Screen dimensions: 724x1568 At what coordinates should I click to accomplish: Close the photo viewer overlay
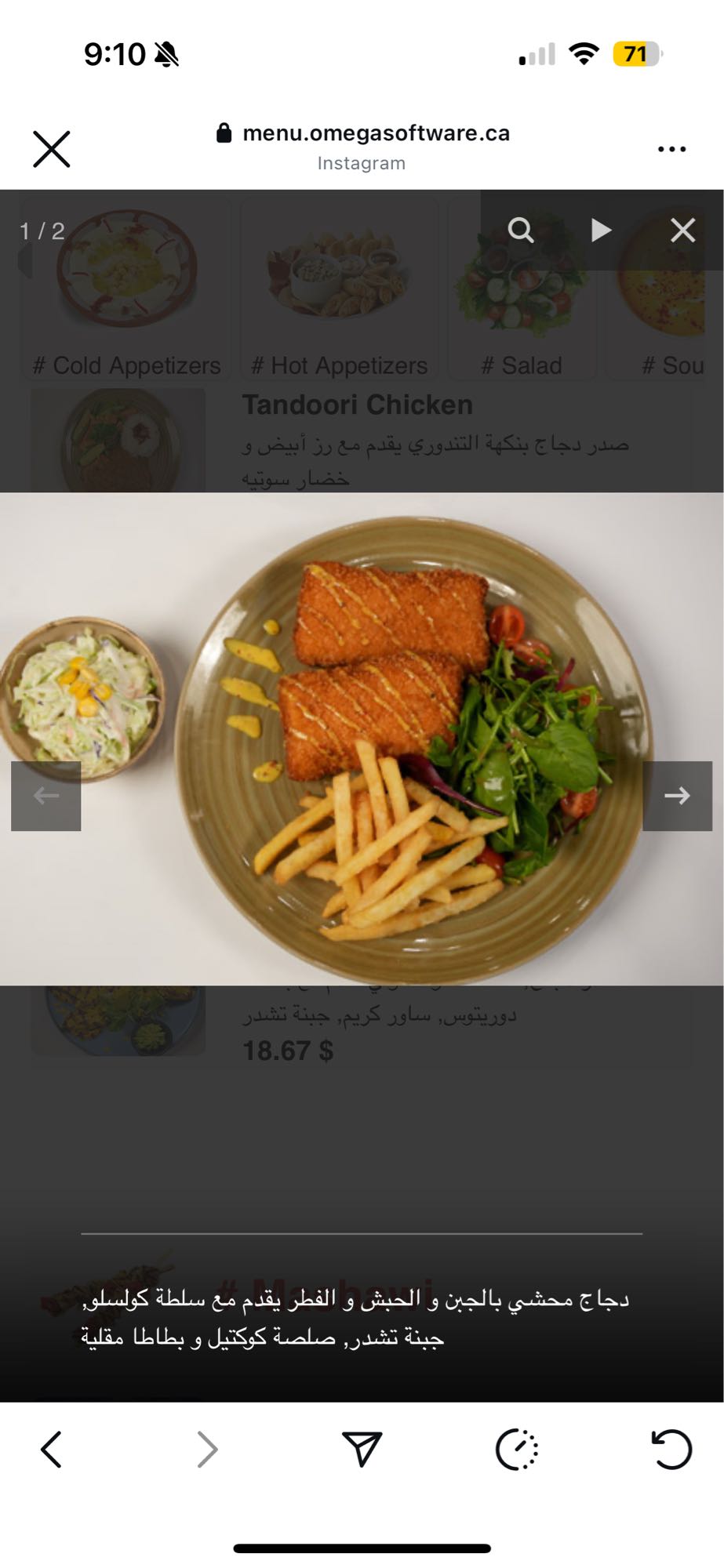point(682,230)
